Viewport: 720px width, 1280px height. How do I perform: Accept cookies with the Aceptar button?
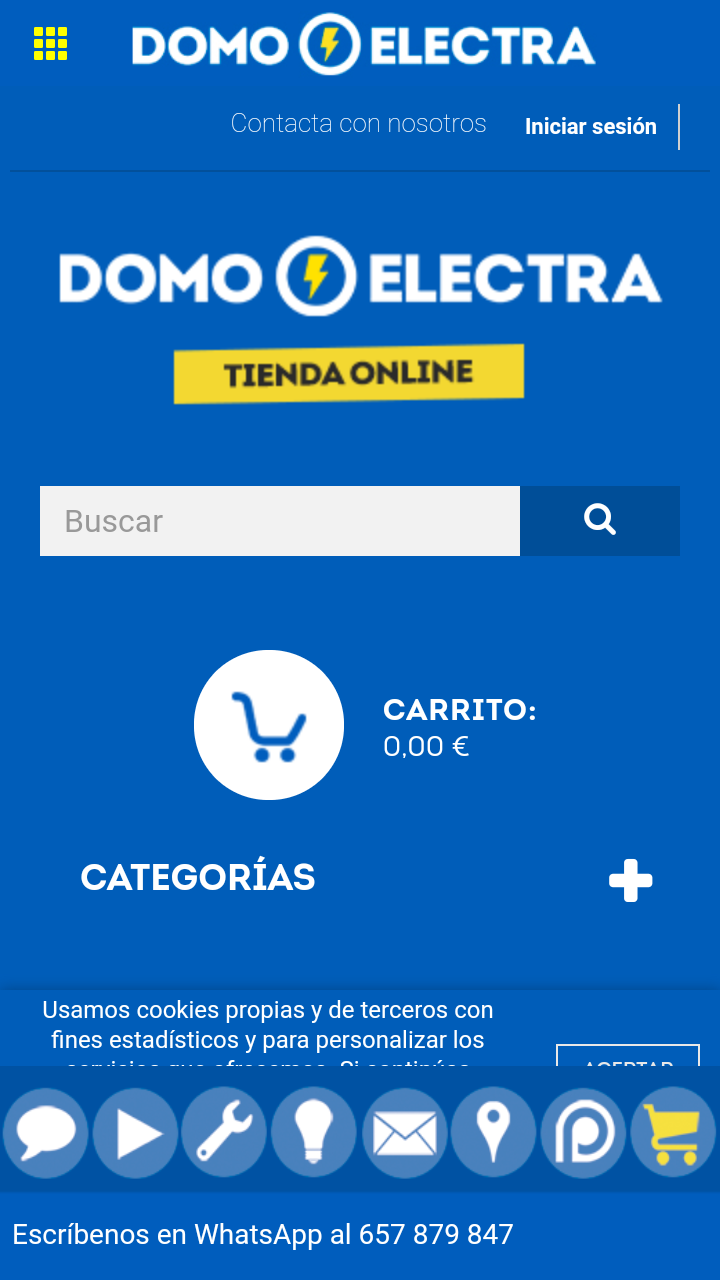(628, 1057)
